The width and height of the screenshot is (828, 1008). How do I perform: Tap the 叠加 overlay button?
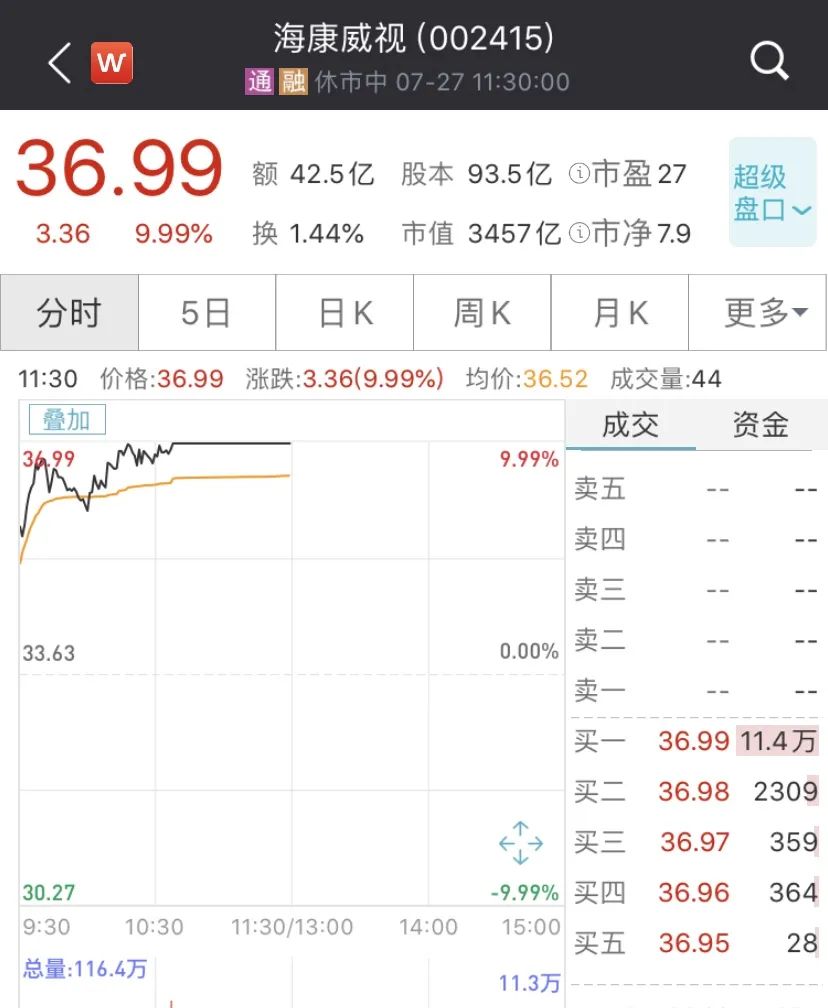pyautogui.click(x=67, y=420)
